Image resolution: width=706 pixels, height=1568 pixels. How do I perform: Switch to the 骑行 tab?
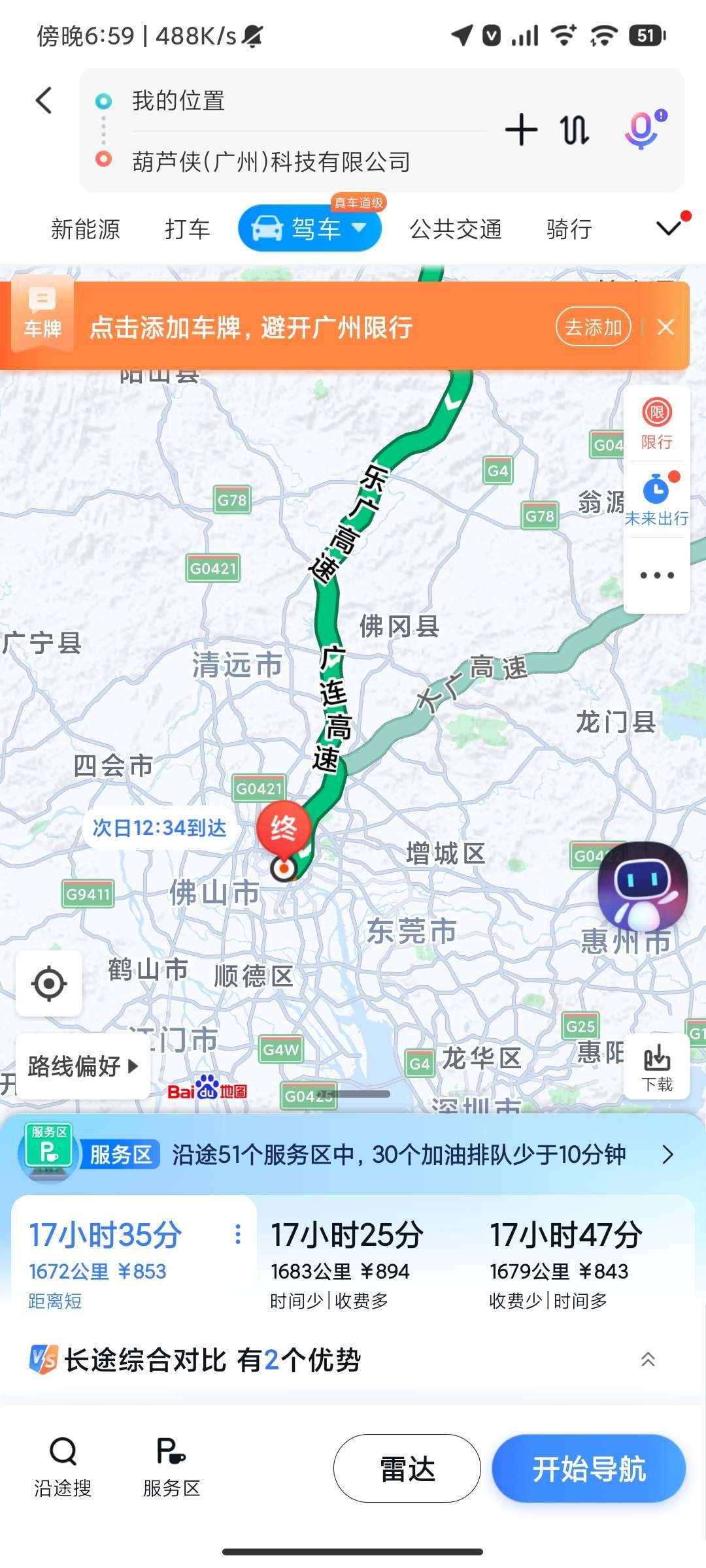point(569,229)
